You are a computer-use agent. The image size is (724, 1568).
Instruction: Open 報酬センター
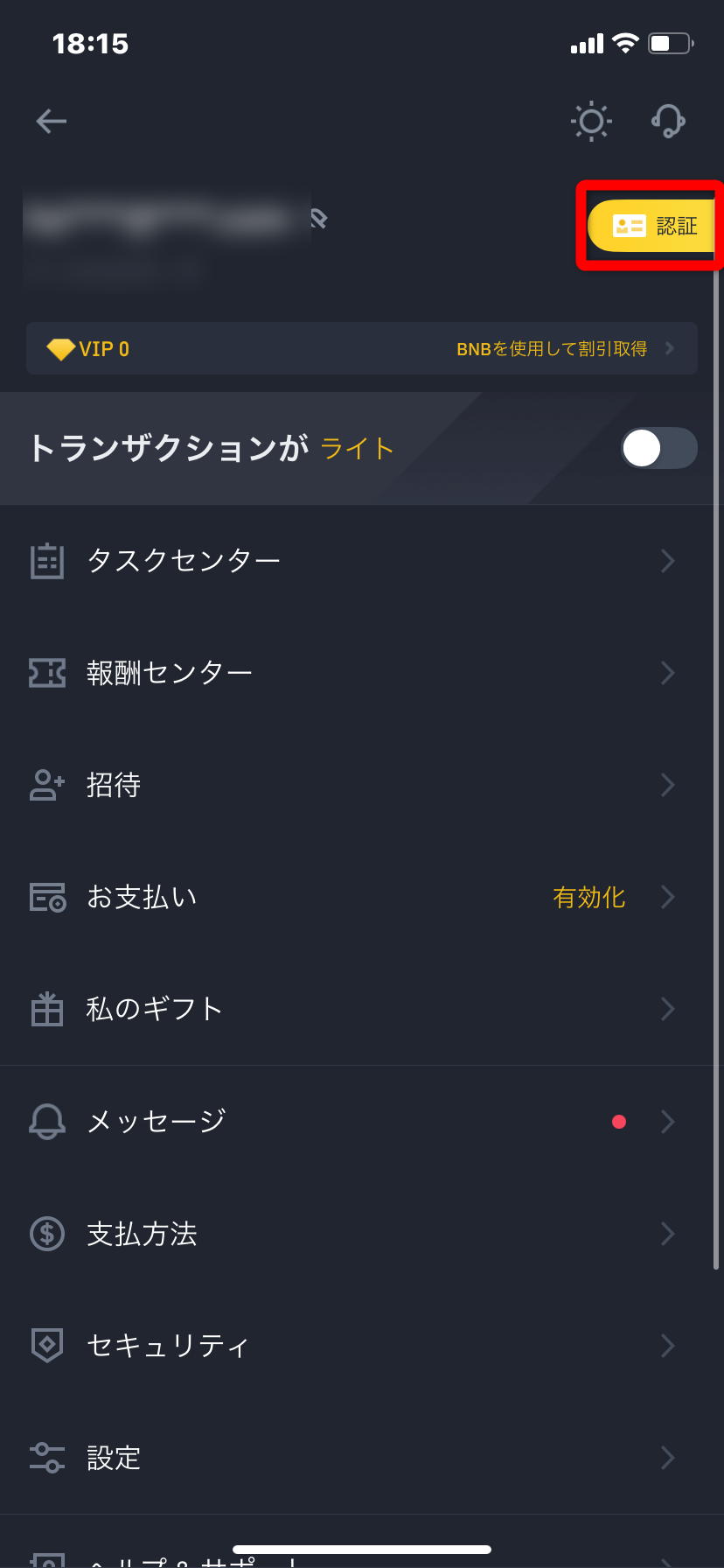(350, 672)
